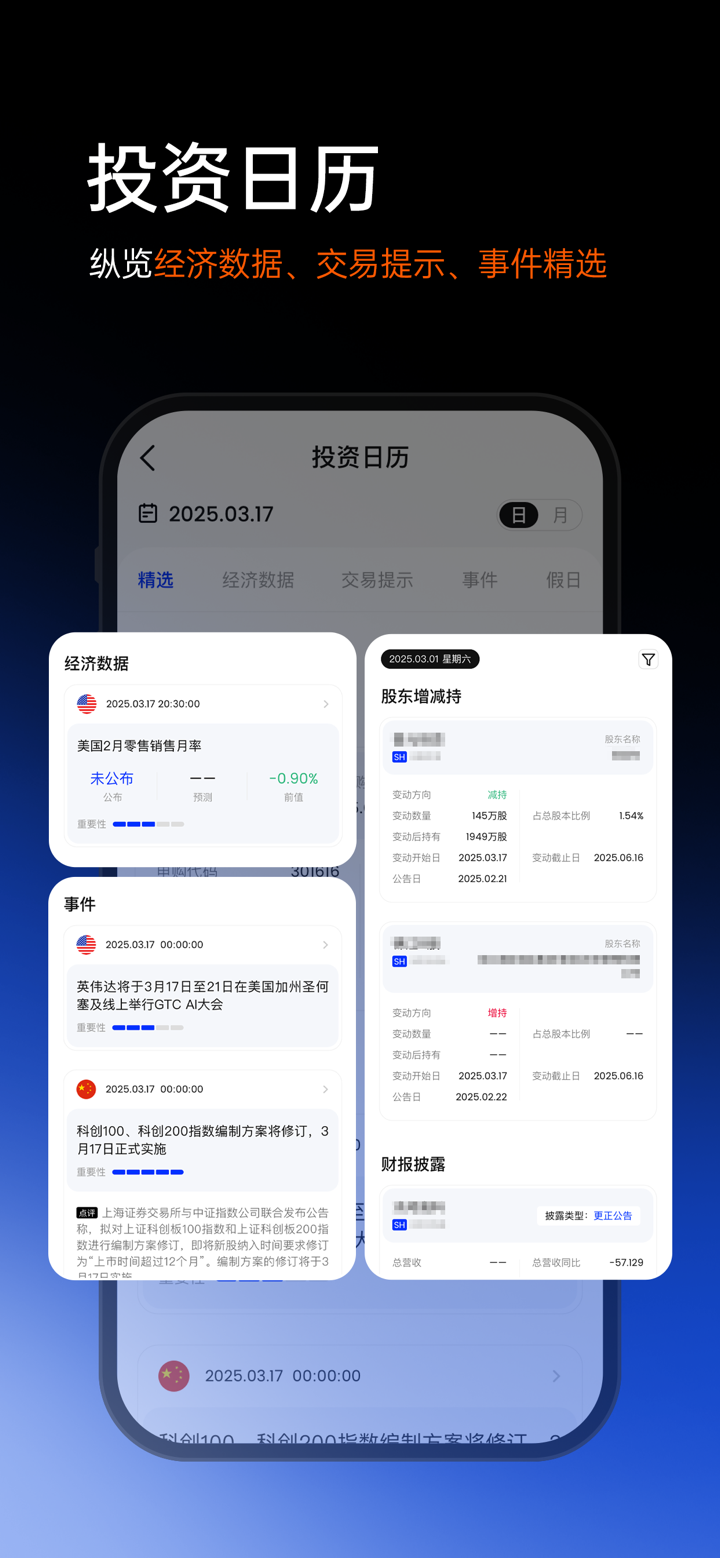Click the US flag icon in 经济数据 card

tap(87, 703)
